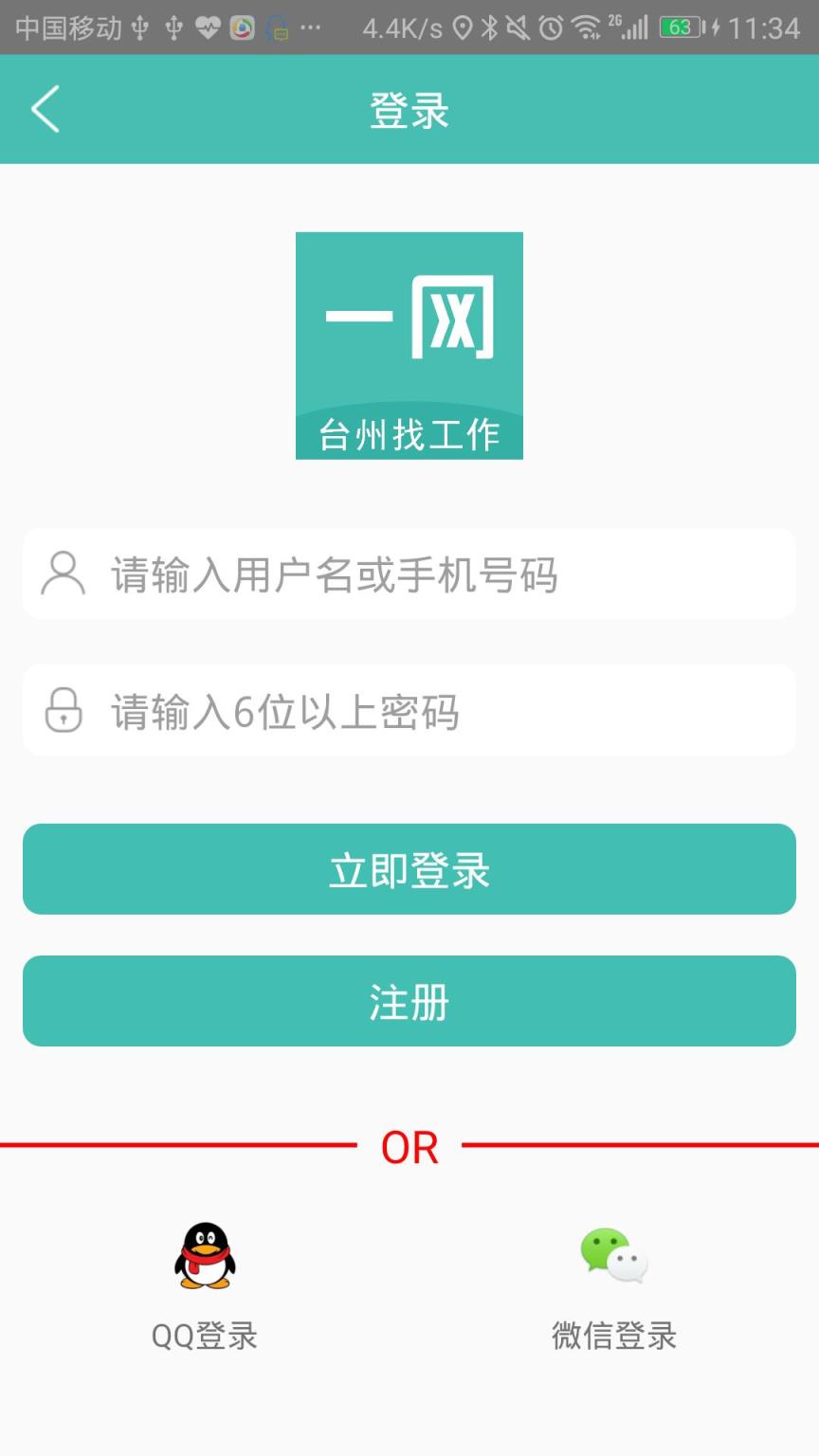819x1456 pixels.
Task: Click the password input field
Action: pos(409,709)
